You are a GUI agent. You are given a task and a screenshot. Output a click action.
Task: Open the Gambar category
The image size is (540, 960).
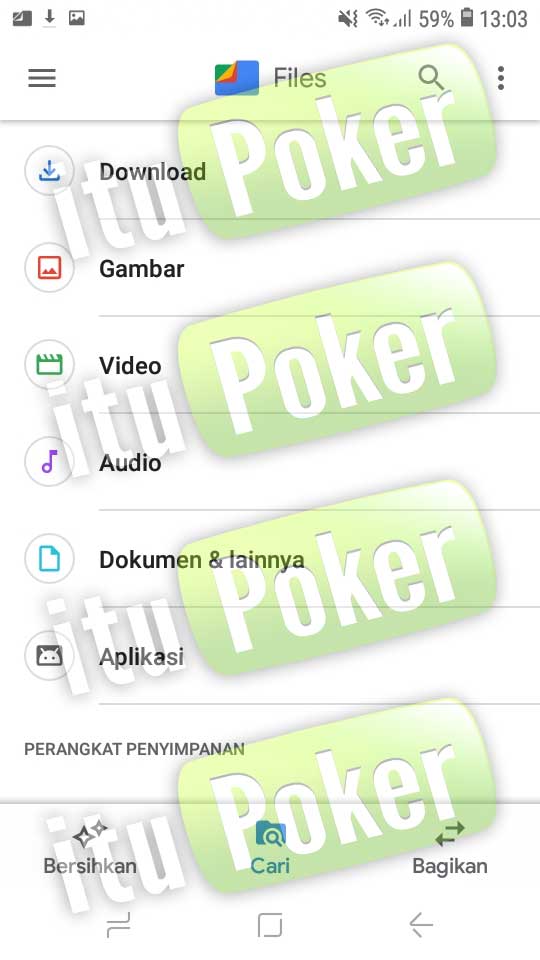click(x=270, y=268)
